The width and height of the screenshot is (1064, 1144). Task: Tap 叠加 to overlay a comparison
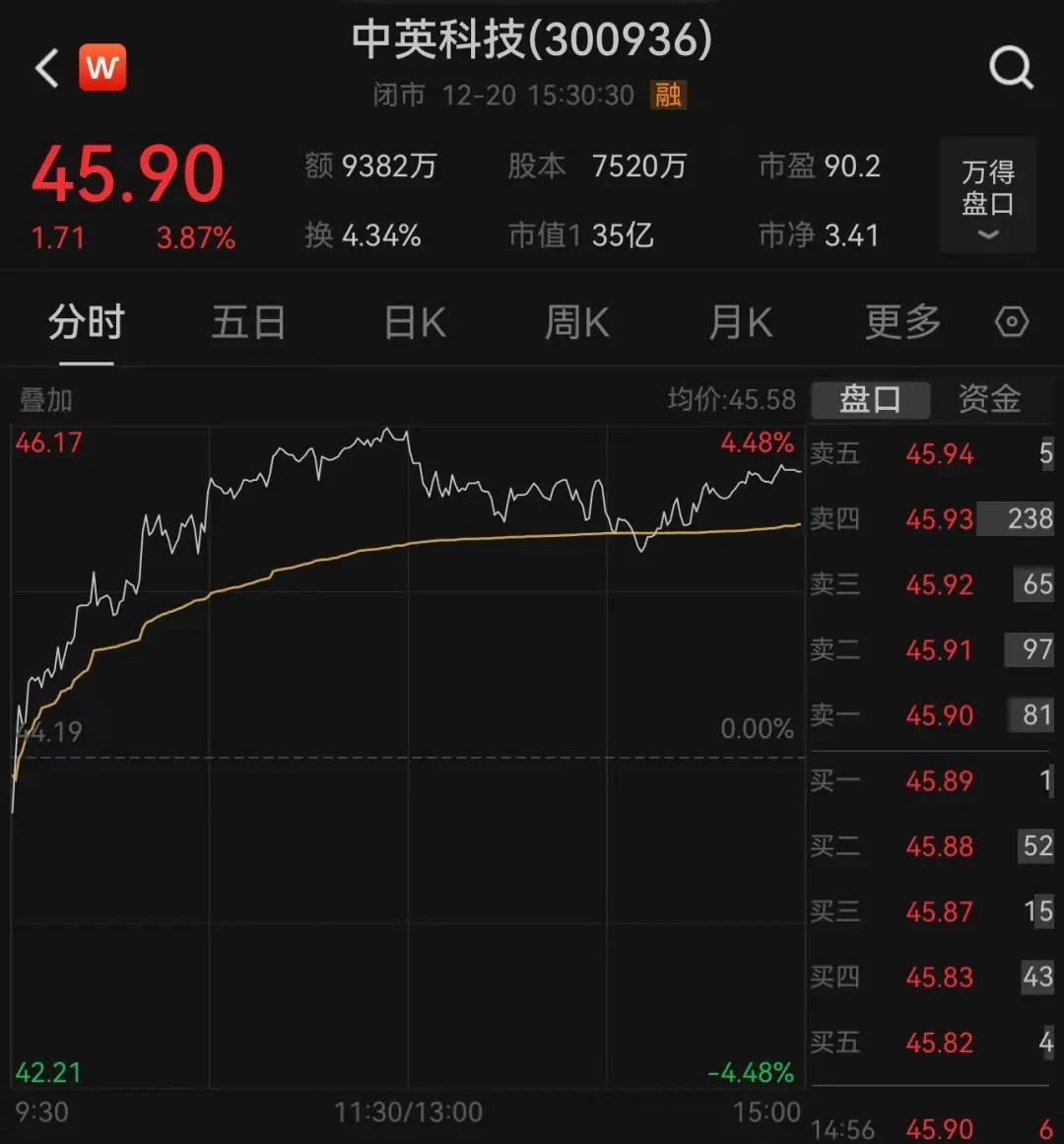click(46, 400)
